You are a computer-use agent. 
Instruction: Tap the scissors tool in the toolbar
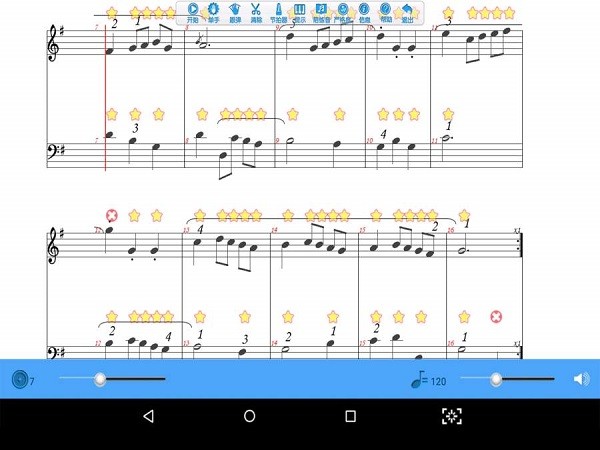click(256, 12)
